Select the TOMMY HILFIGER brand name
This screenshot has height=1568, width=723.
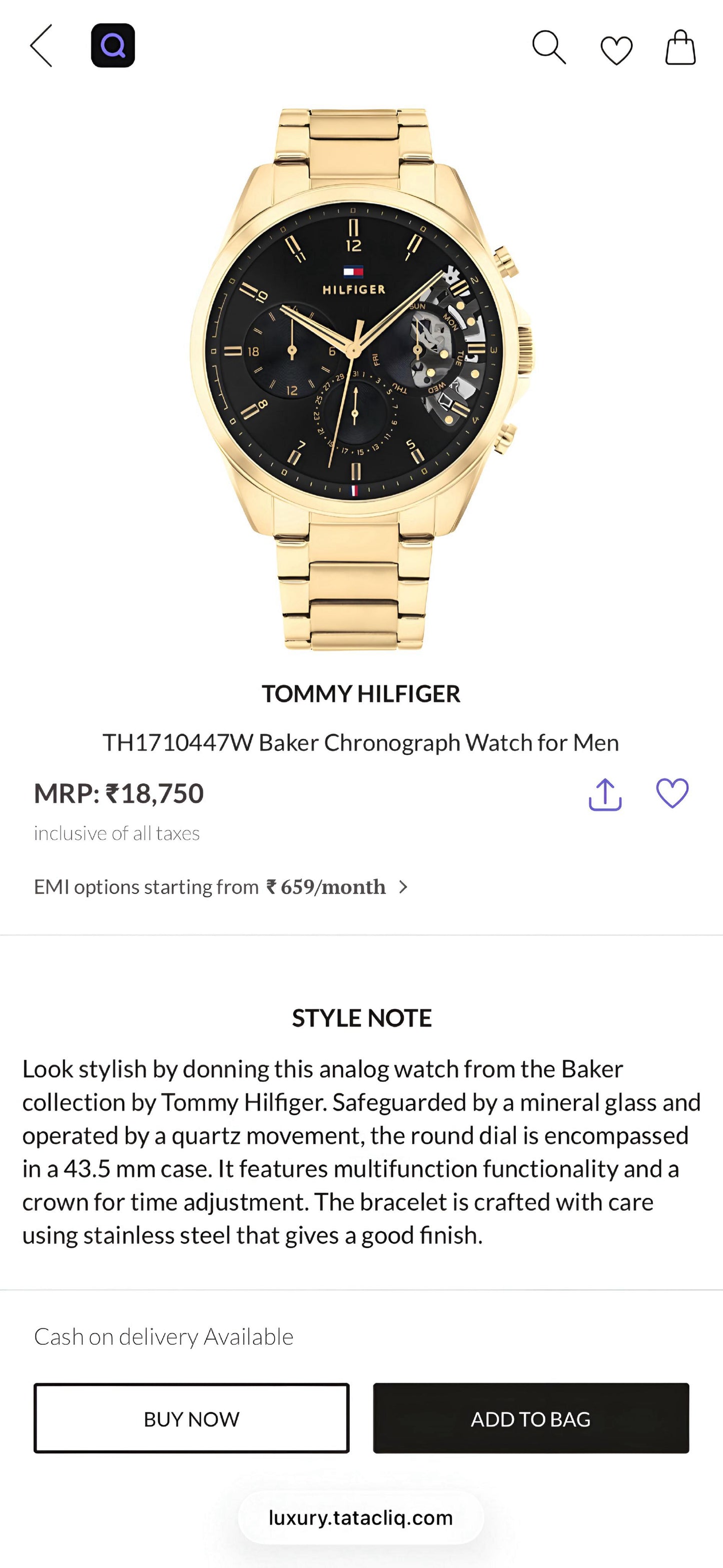coord(361,694)
